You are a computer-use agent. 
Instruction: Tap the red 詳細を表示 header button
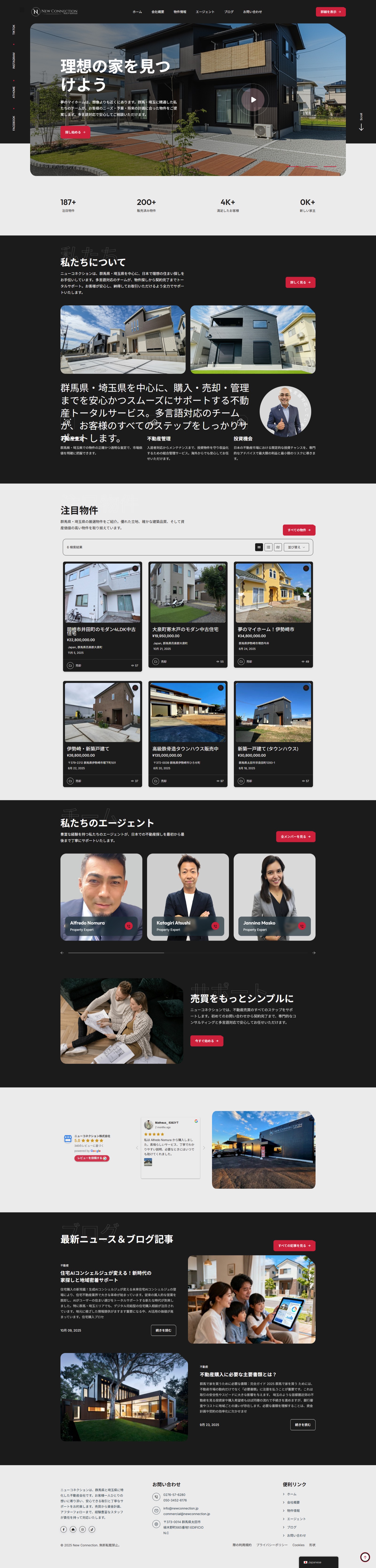(330, 12)
